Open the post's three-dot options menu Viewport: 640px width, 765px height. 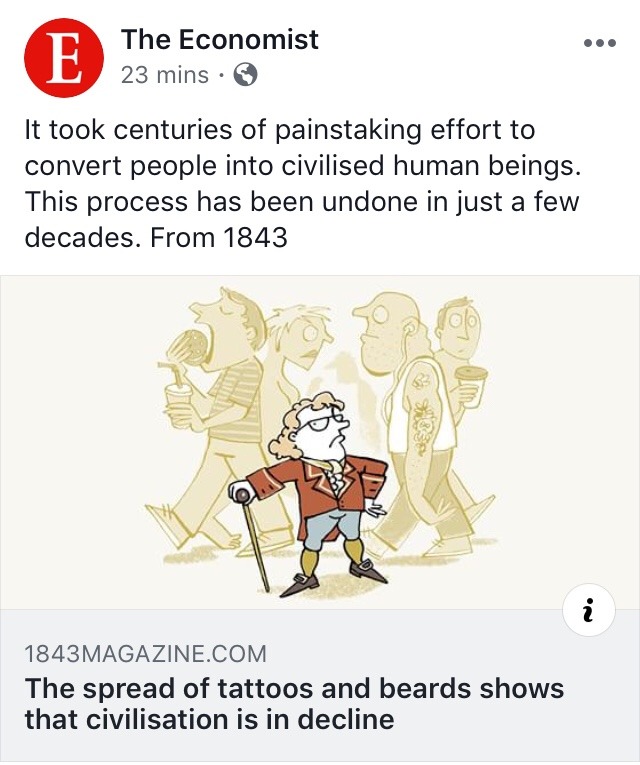601,45
